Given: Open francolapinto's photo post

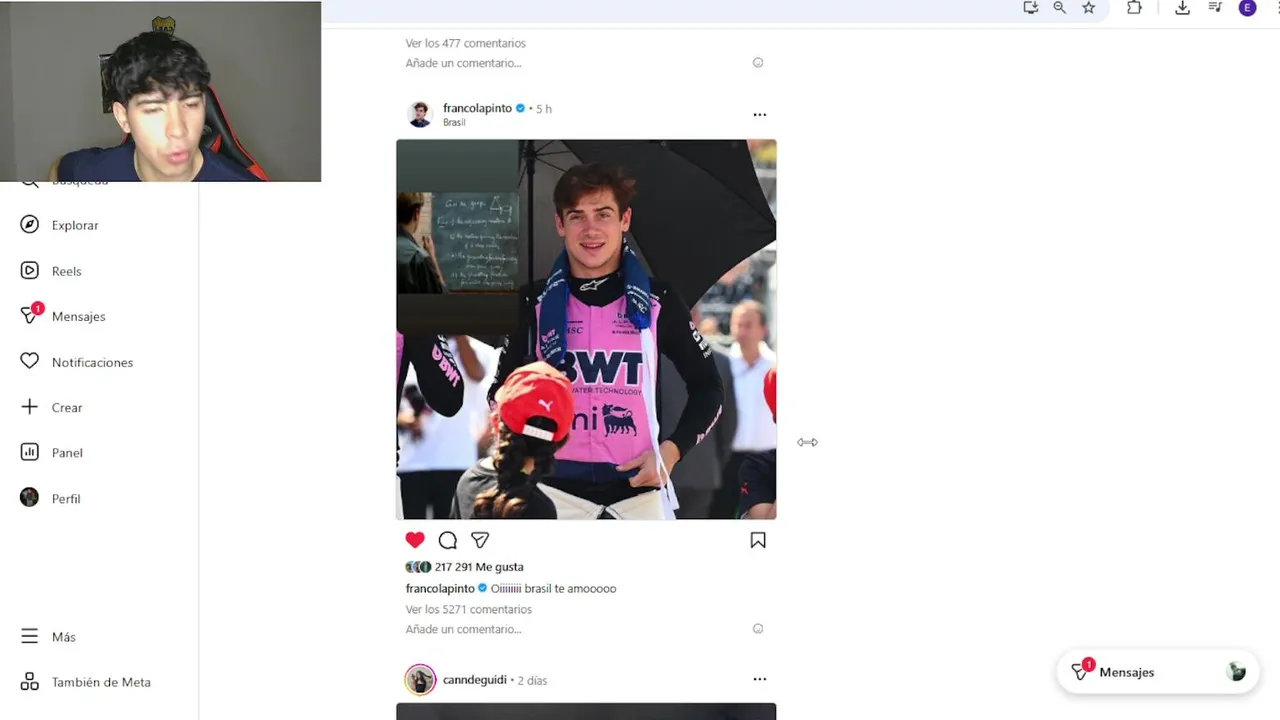Looking at the screenshot, I should (586, 329).
